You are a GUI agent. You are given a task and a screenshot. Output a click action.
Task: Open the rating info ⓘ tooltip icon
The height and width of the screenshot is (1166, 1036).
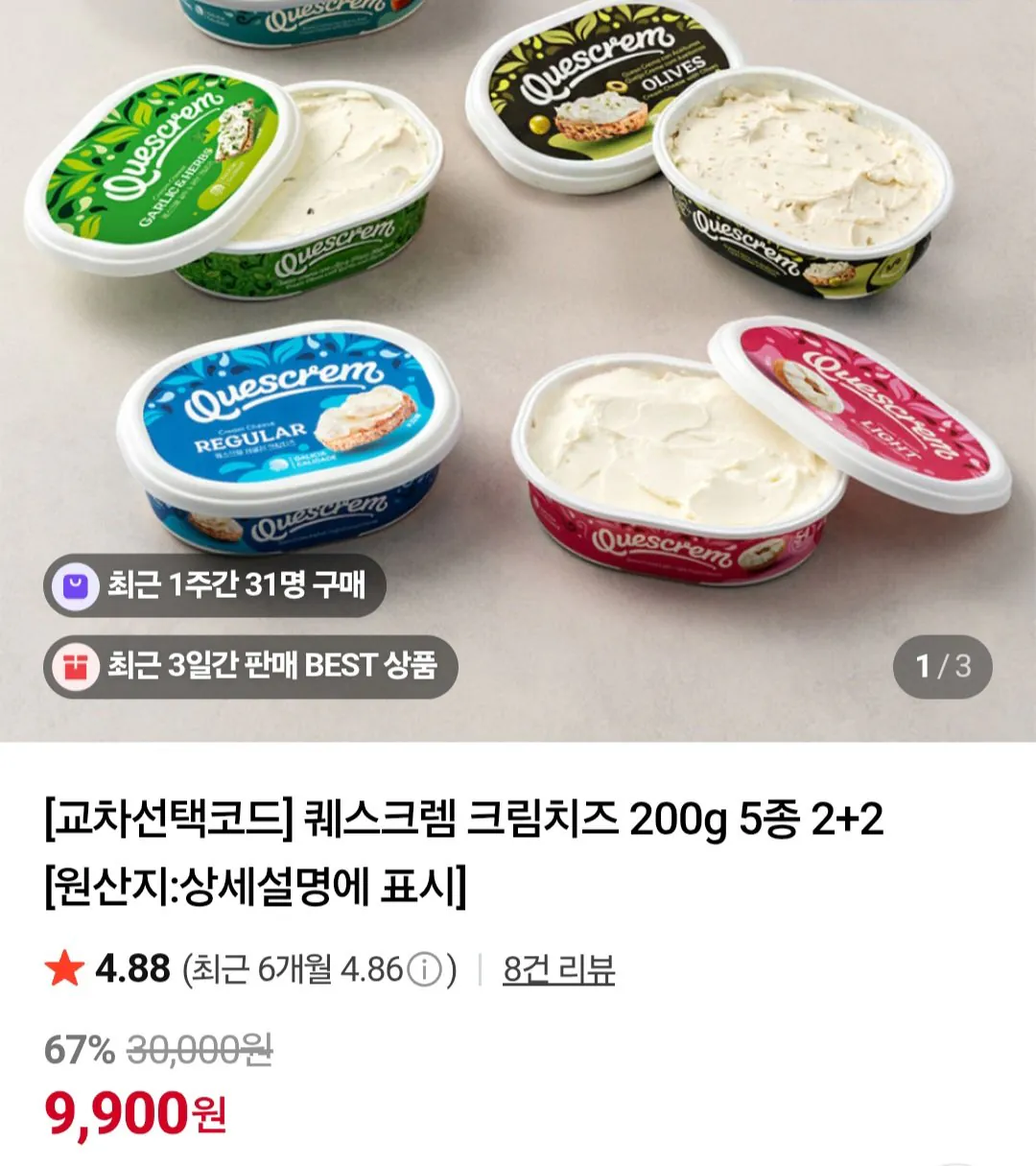pyautogui.click(x=426, y=970)
